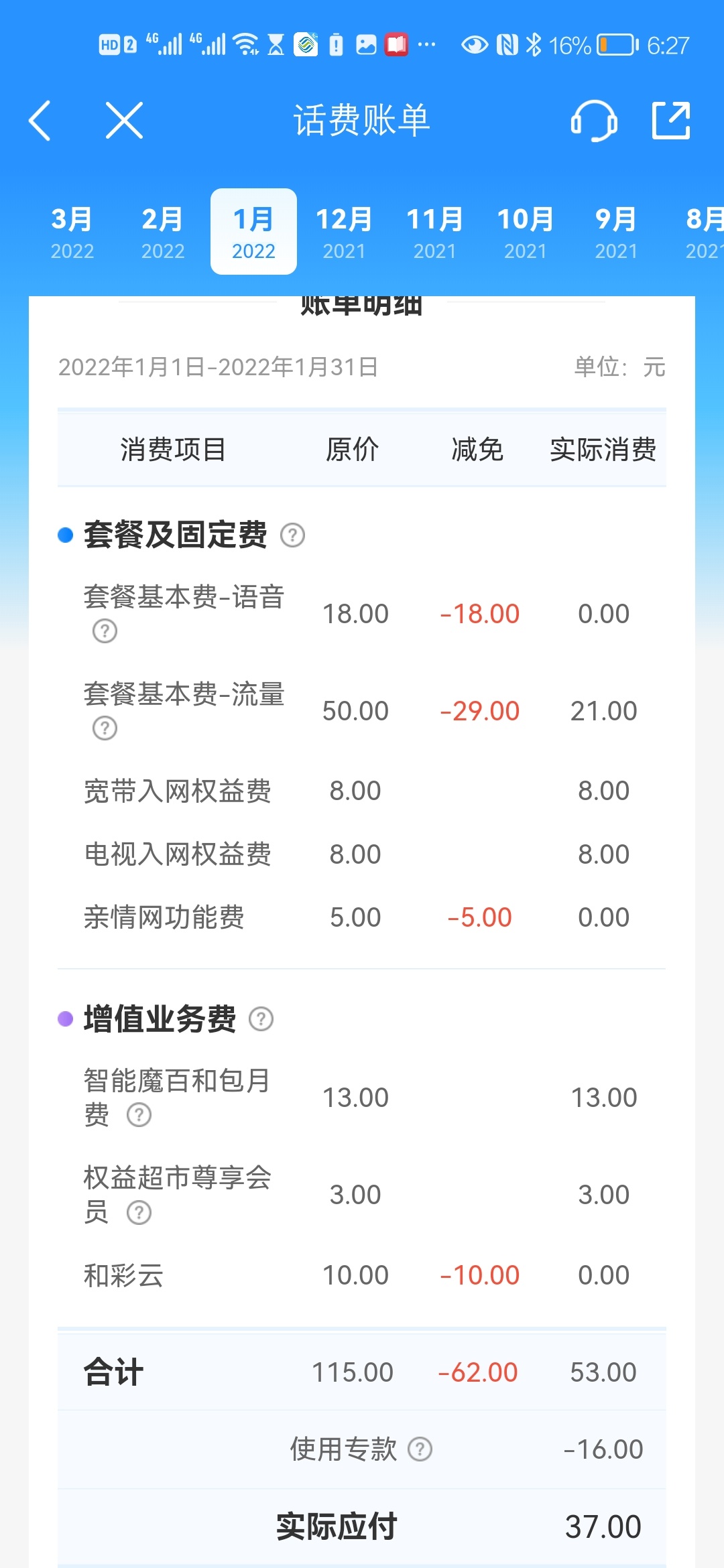View the 11月 2021 bill
Viewport: 724px width, 1568px height.
click(434, 232)
